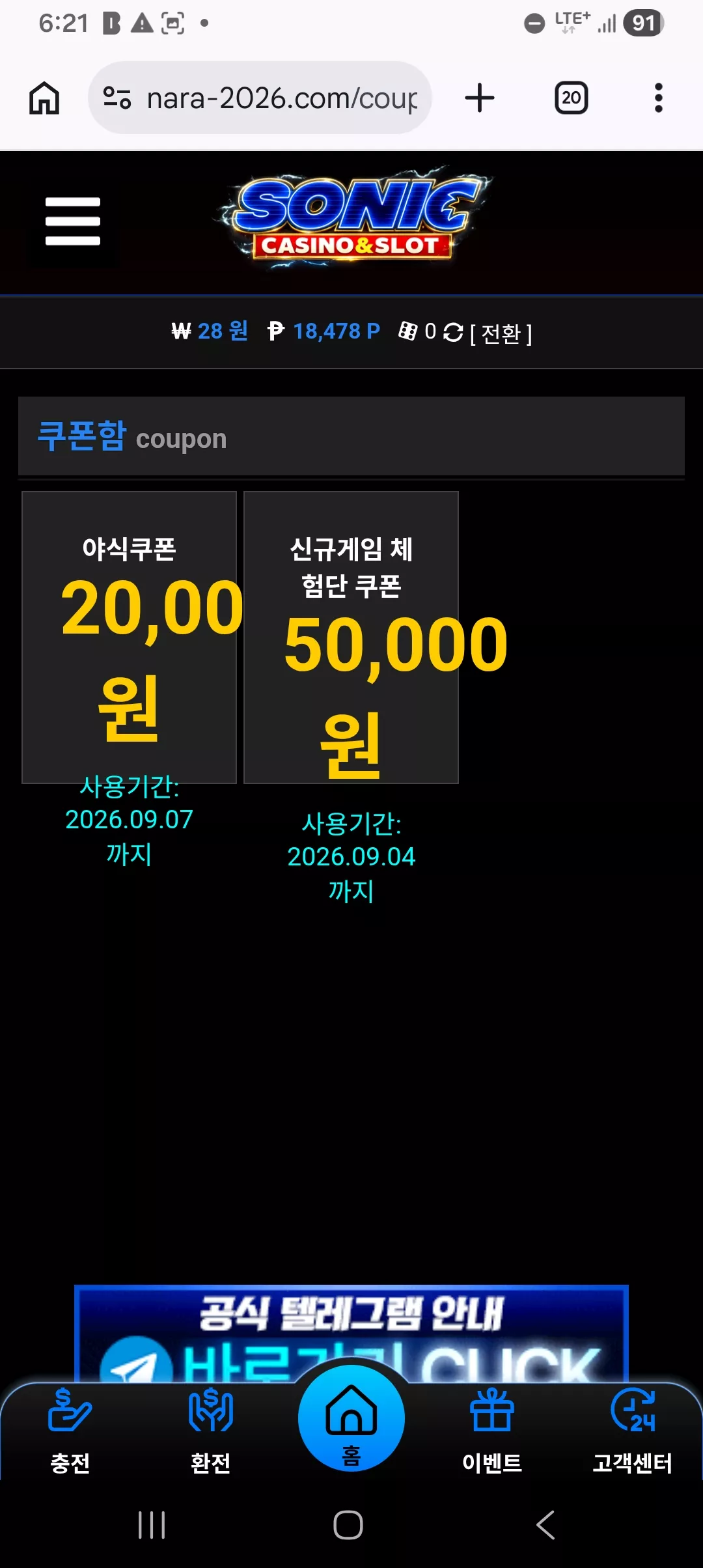Tap the system back button
703x1568 pixels.
click(545, 1525)
